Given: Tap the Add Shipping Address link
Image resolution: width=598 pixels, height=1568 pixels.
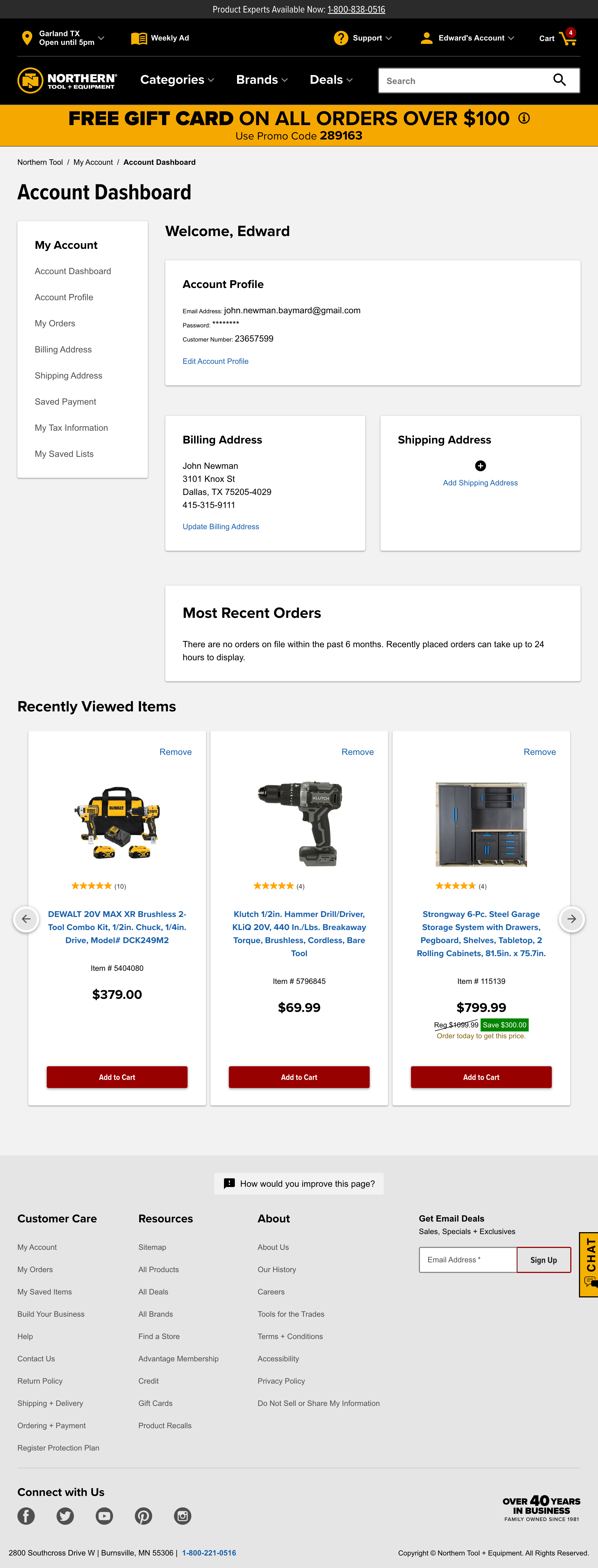Looking at the screenshot, I should pyautogui.click(x=480, y=483).
